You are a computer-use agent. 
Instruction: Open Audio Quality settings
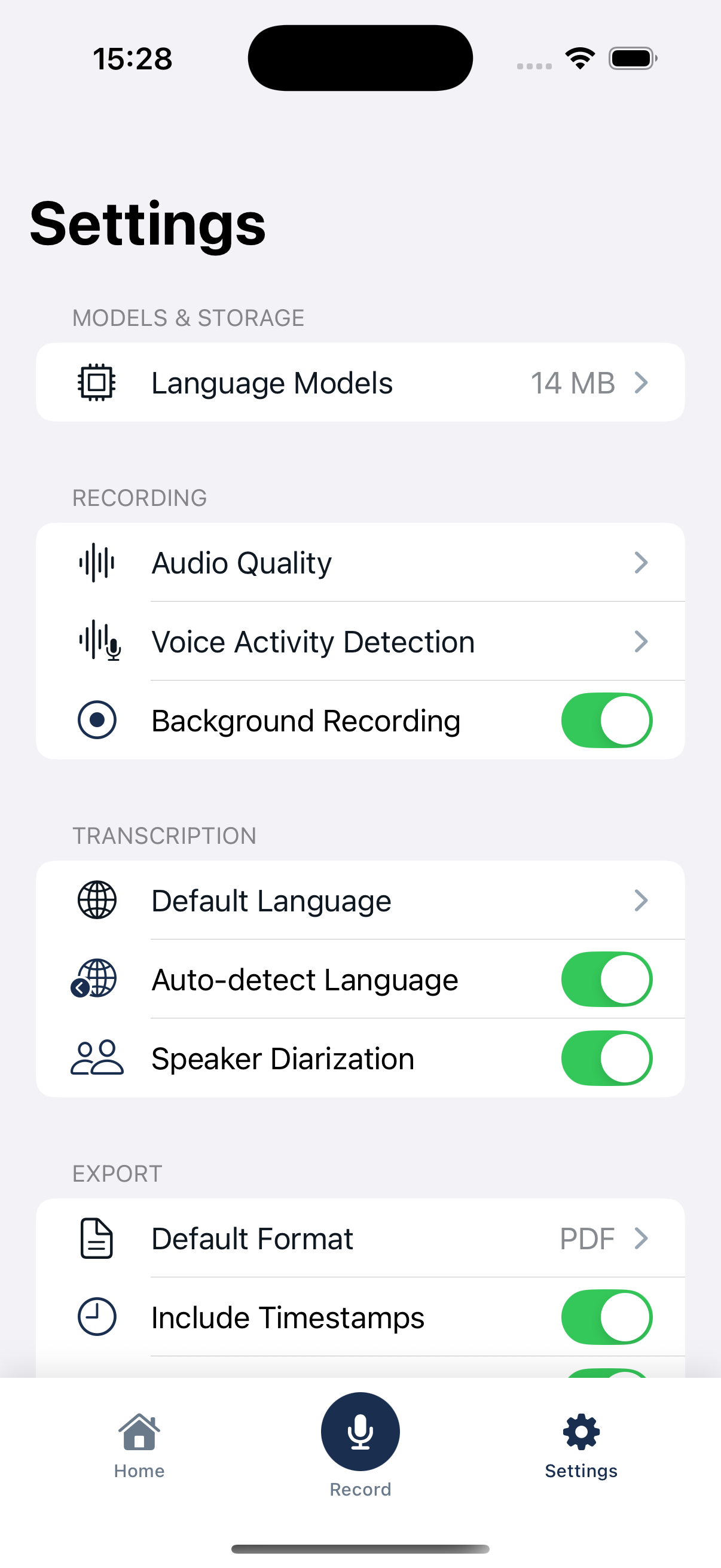(360, 562)
